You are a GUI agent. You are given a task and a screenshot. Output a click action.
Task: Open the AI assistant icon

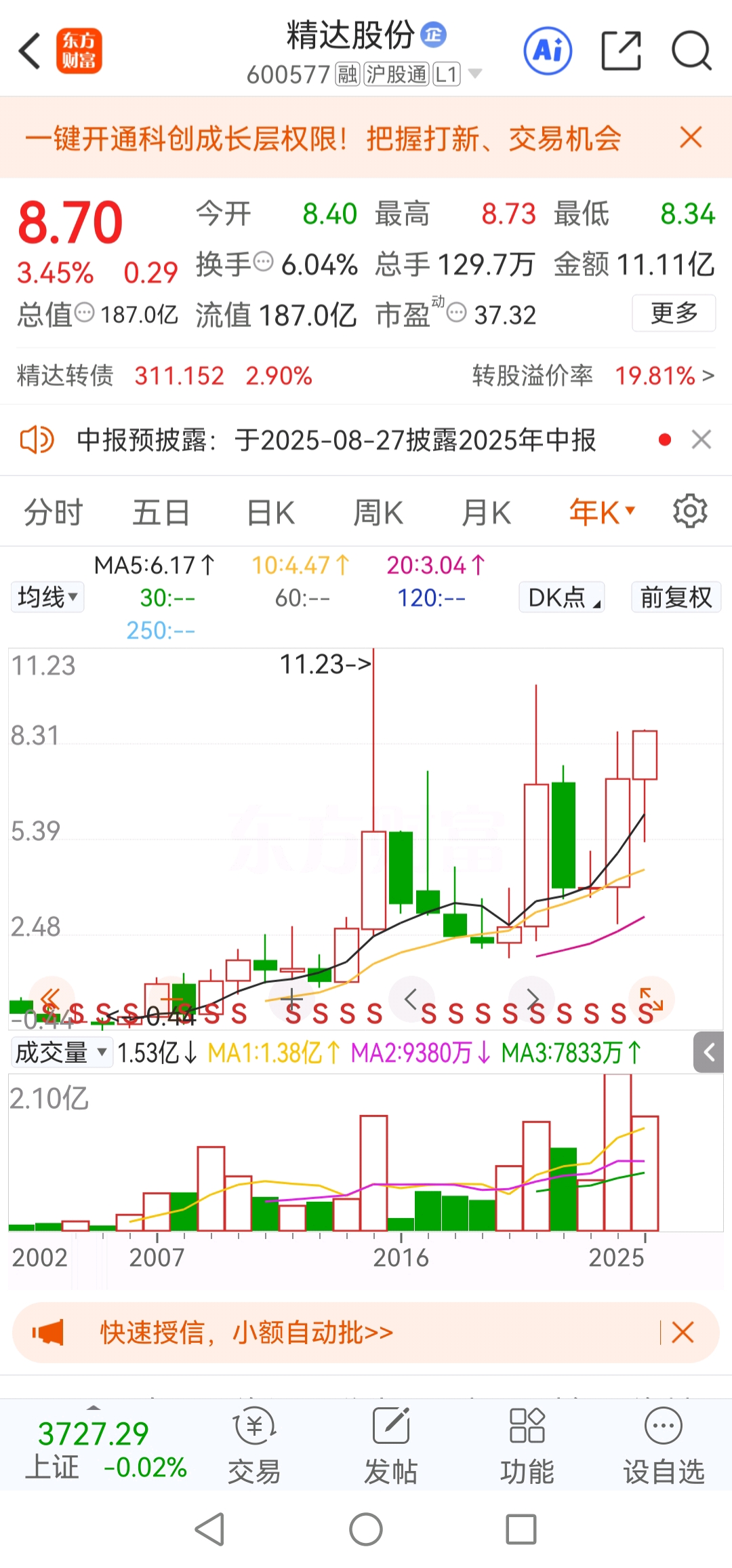[548, 51]
